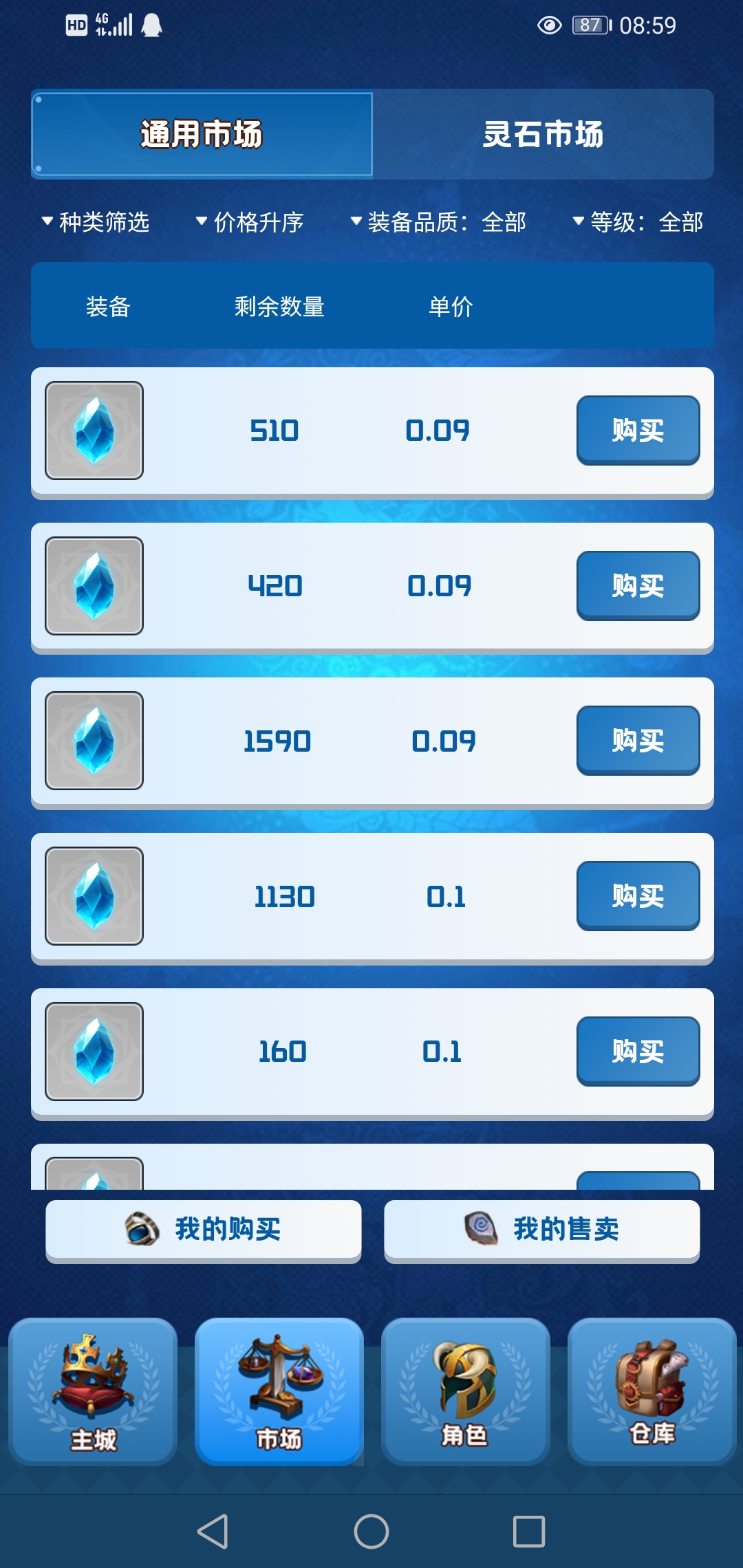Tap 购买 on the 160 quantity listing

638,1052
